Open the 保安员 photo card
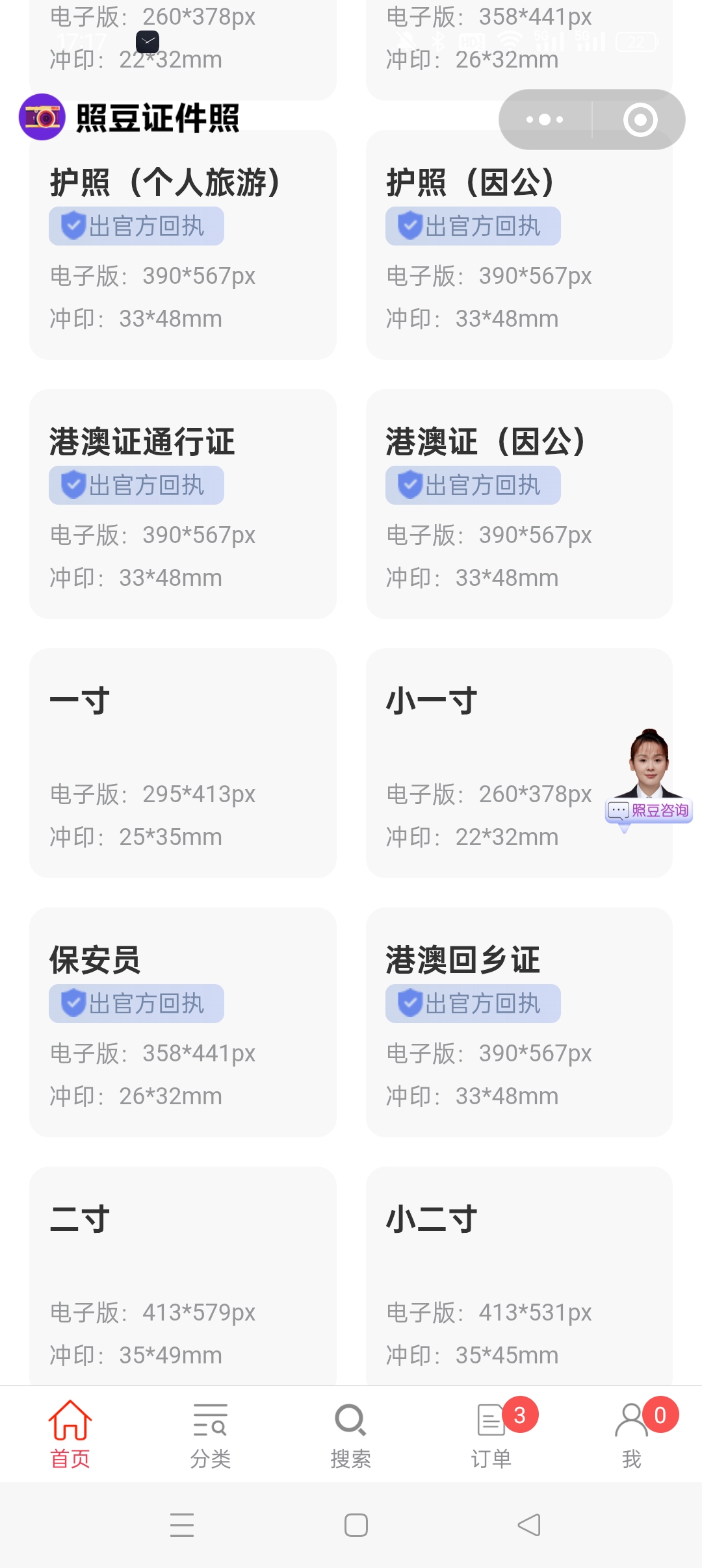 [183, 1022]
